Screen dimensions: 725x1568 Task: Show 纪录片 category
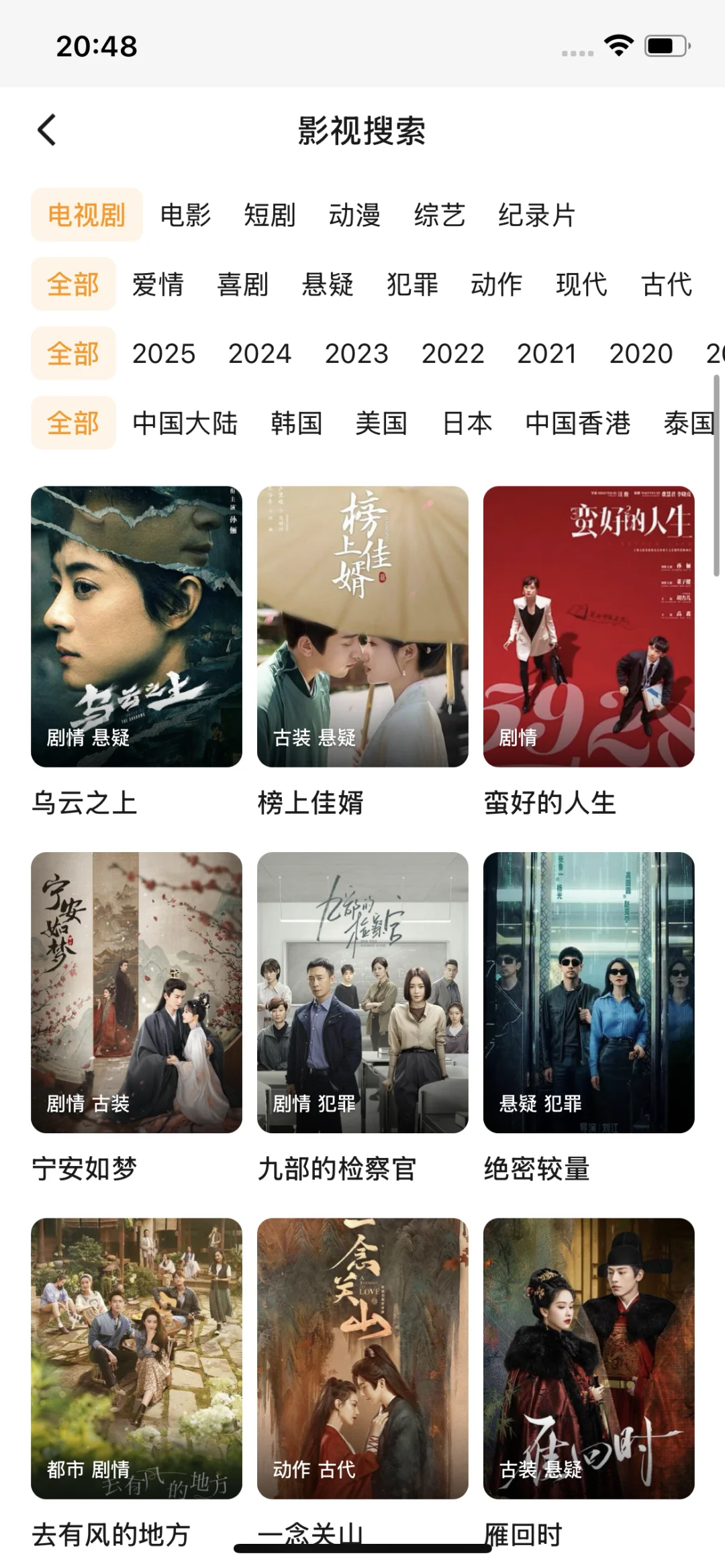(536, 215)
